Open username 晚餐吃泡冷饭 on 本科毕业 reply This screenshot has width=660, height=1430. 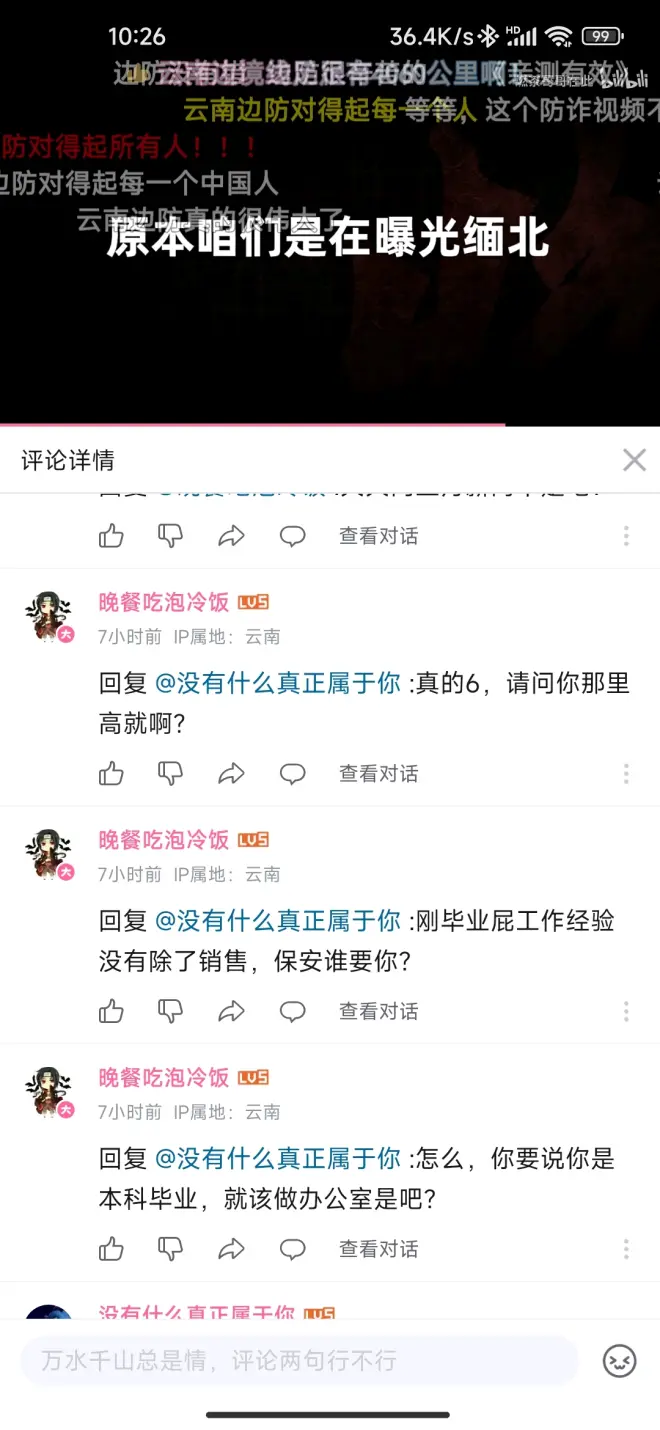coord(164,1077)
